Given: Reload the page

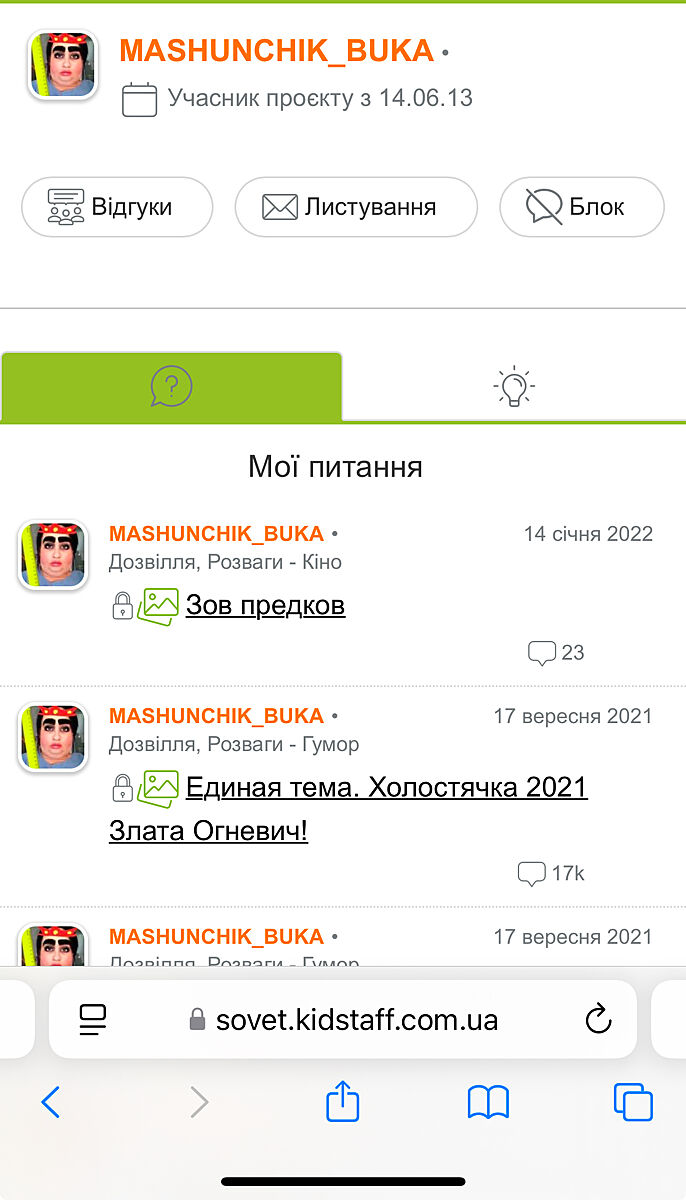Looking at the screenshot, I should [597, 1020].
